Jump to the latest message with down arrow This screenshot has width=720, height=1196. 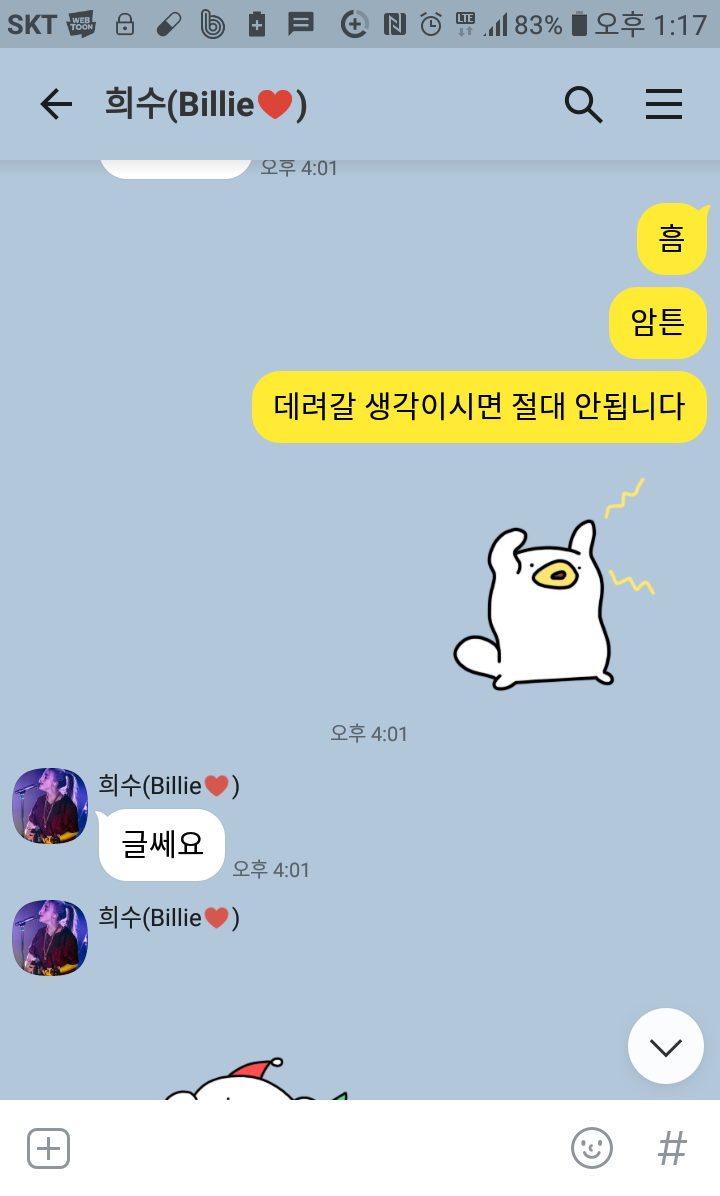tap(666, 1047)
